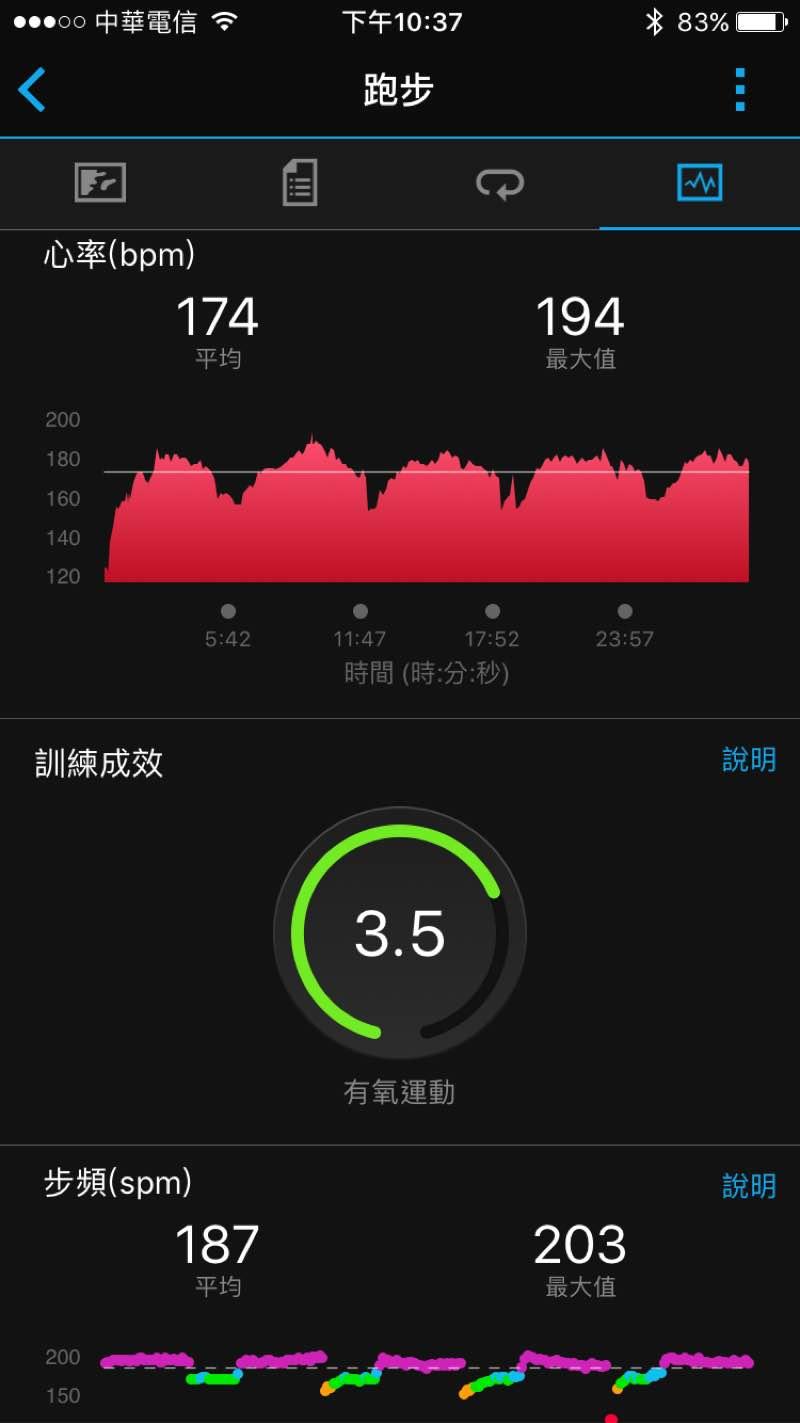Open 說明 for 步頻(spm)
This screenshot has width=800, height=1423.
point(748,1186)
